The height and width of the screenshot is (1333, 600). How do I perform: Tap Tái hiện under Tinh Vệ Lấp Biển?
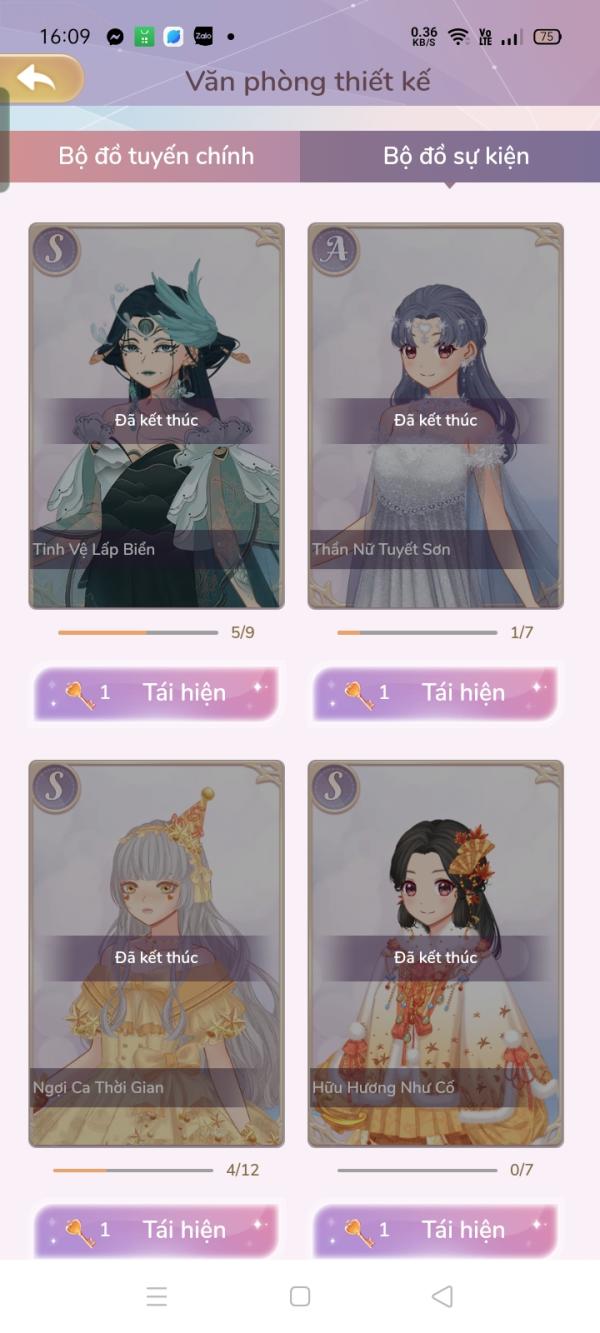tap(156, 693)
